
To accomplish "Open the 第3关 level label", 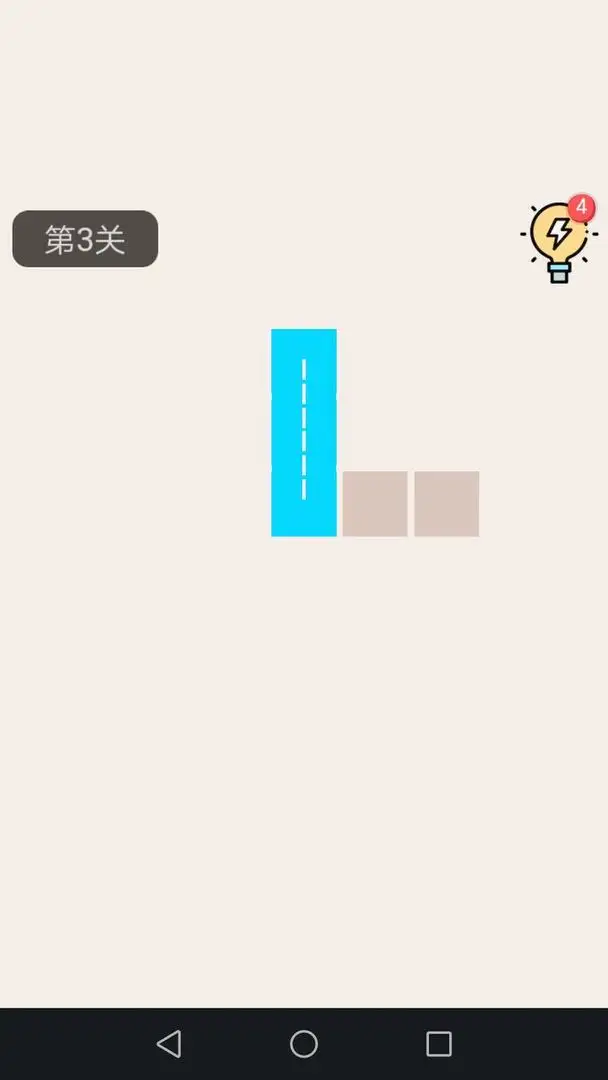I will pos(85,239).
